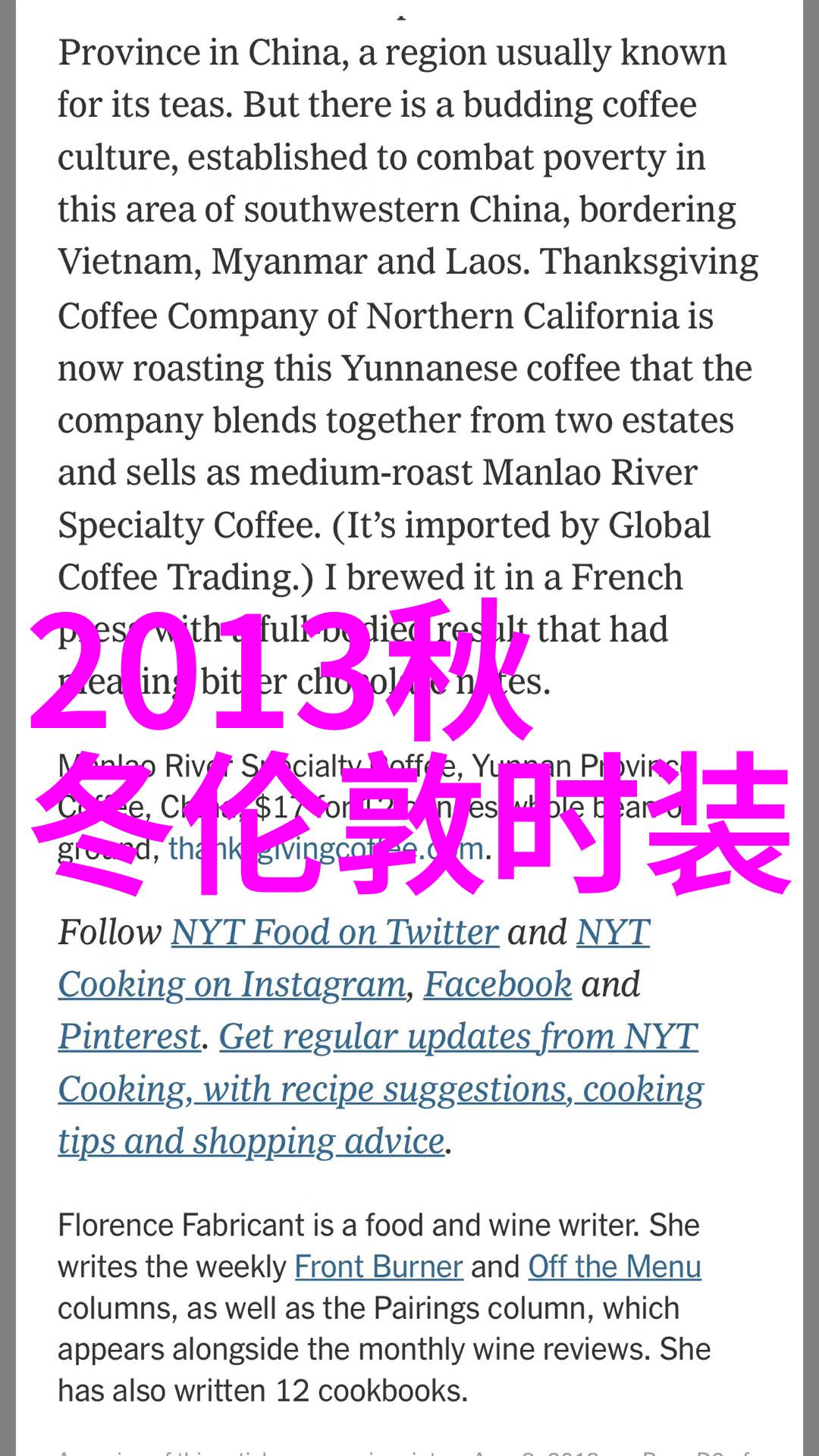The image size is (819, 1456).
Task: Open the Off the Menu column link
Action: (614, 1266)
